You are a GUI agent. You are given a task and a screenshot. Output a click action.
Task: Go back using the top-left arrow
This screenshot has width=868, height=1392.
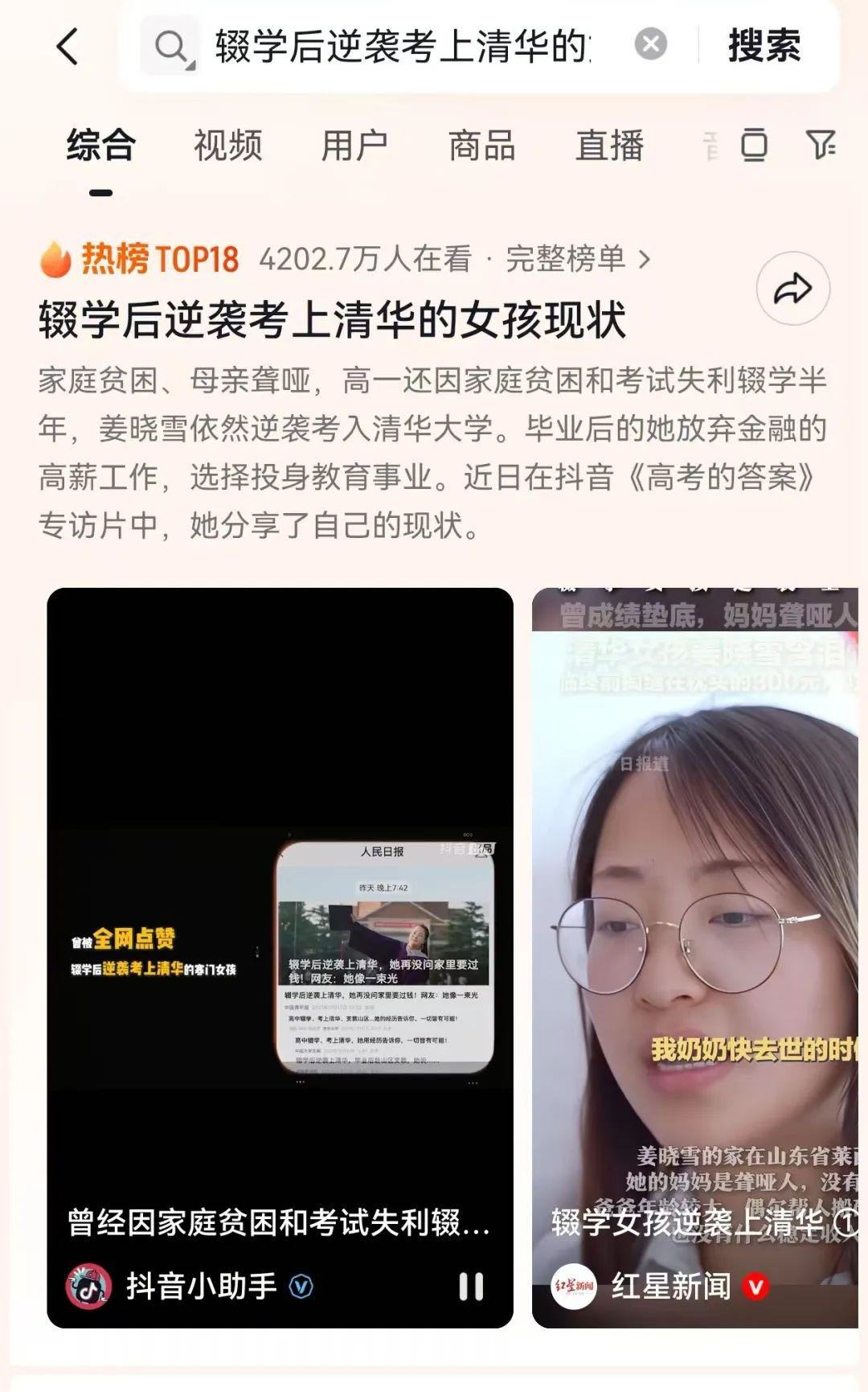coord(68,46)
